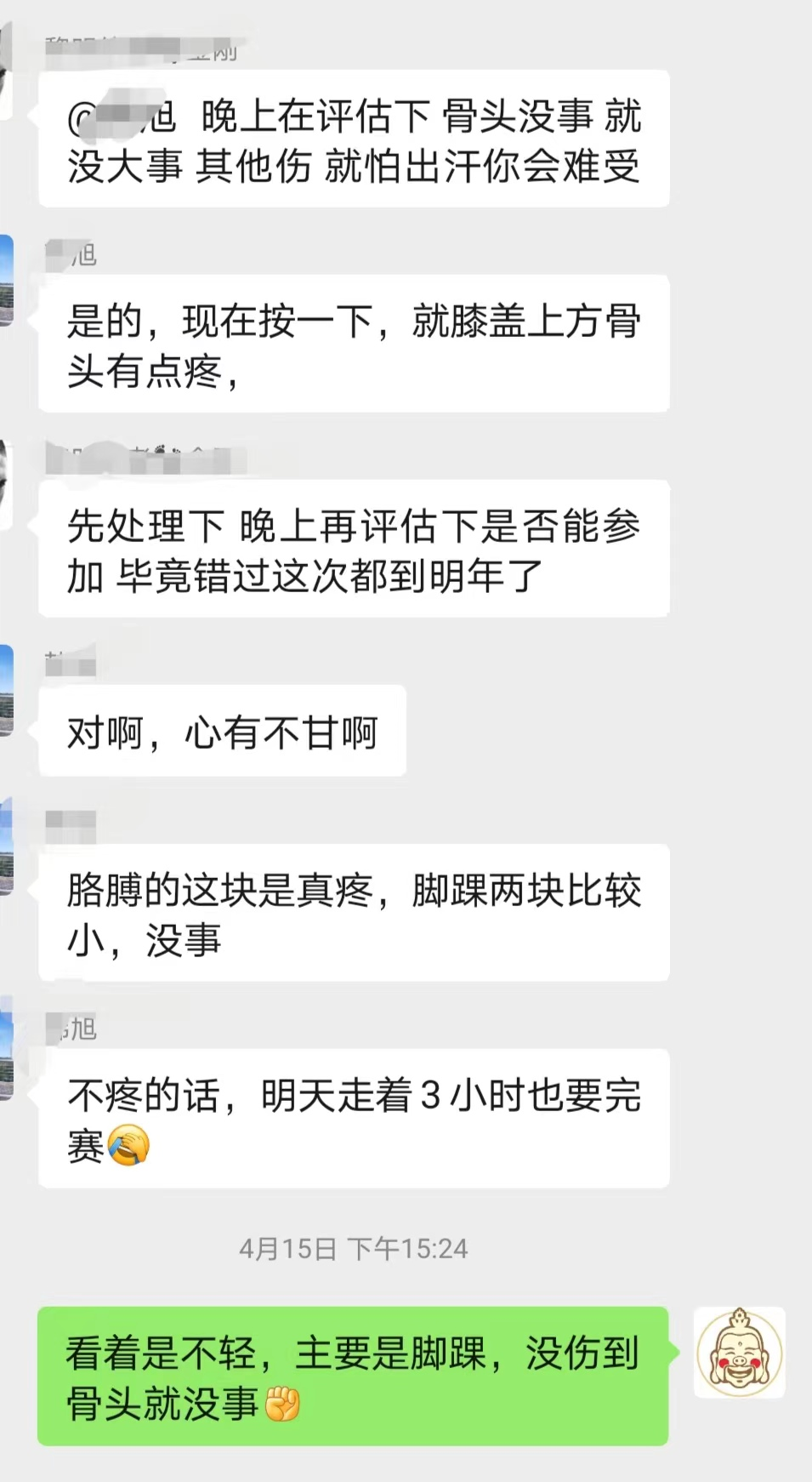
Task: Open avatar beside message 先处理下 晚上再评估下
Action: point(5,484)
